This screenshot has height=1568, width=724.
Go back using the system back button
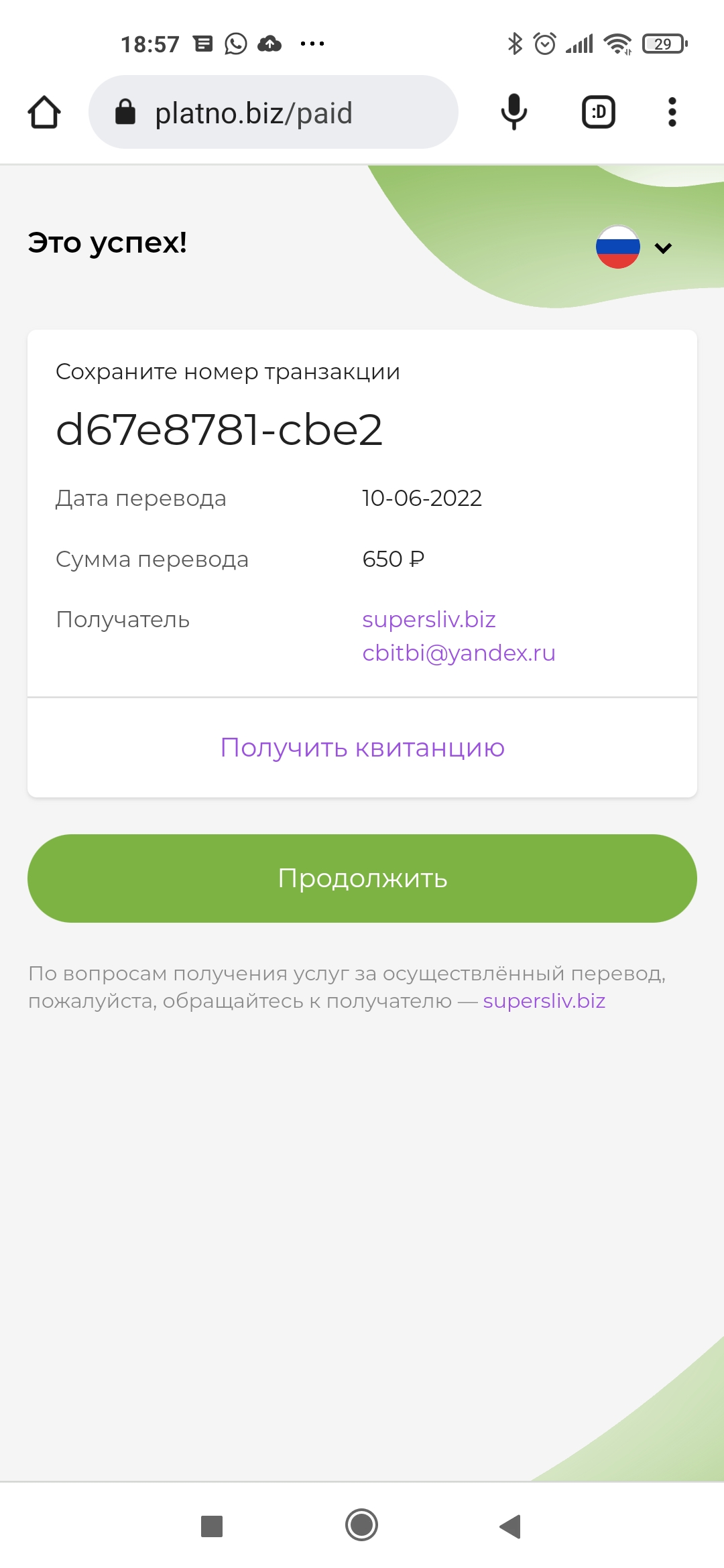[x=510, y=1526]
